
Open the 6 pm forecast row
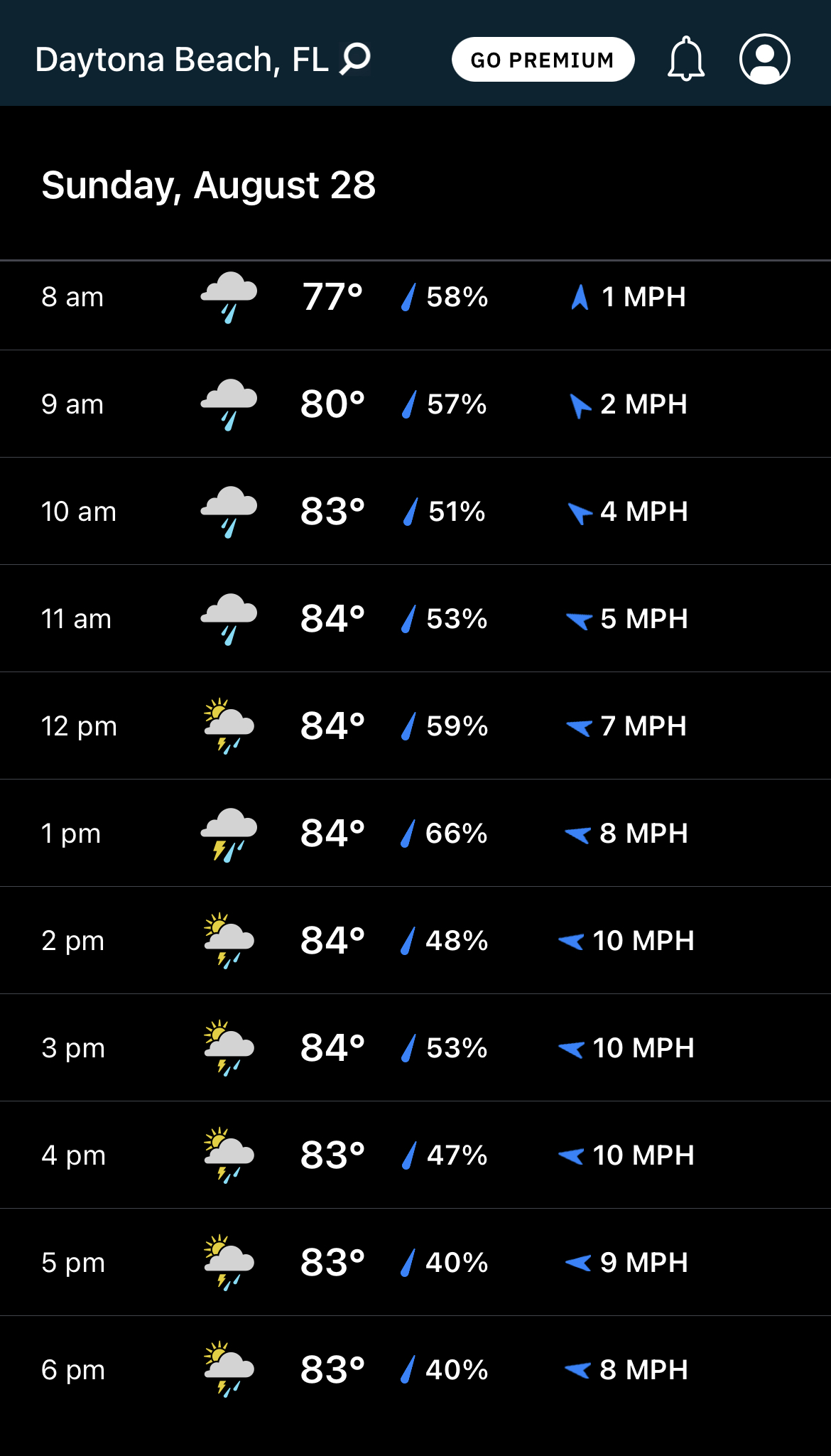(415, 1370)
